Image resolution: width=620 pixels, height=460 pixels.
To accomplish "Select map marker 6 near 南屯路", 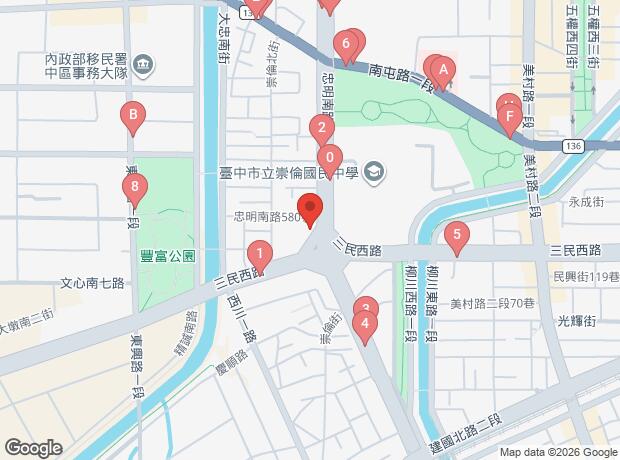I will (346, 46).
